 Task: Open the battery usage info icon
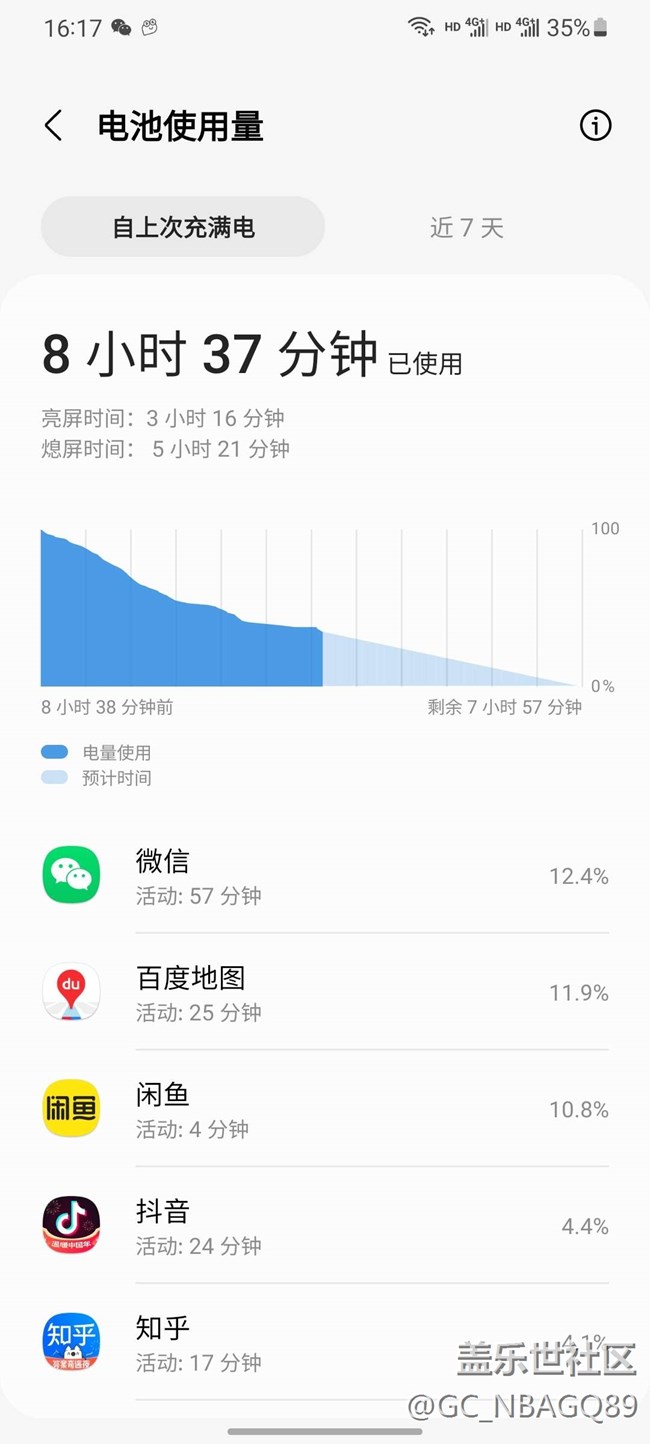(x=595, y=126)
